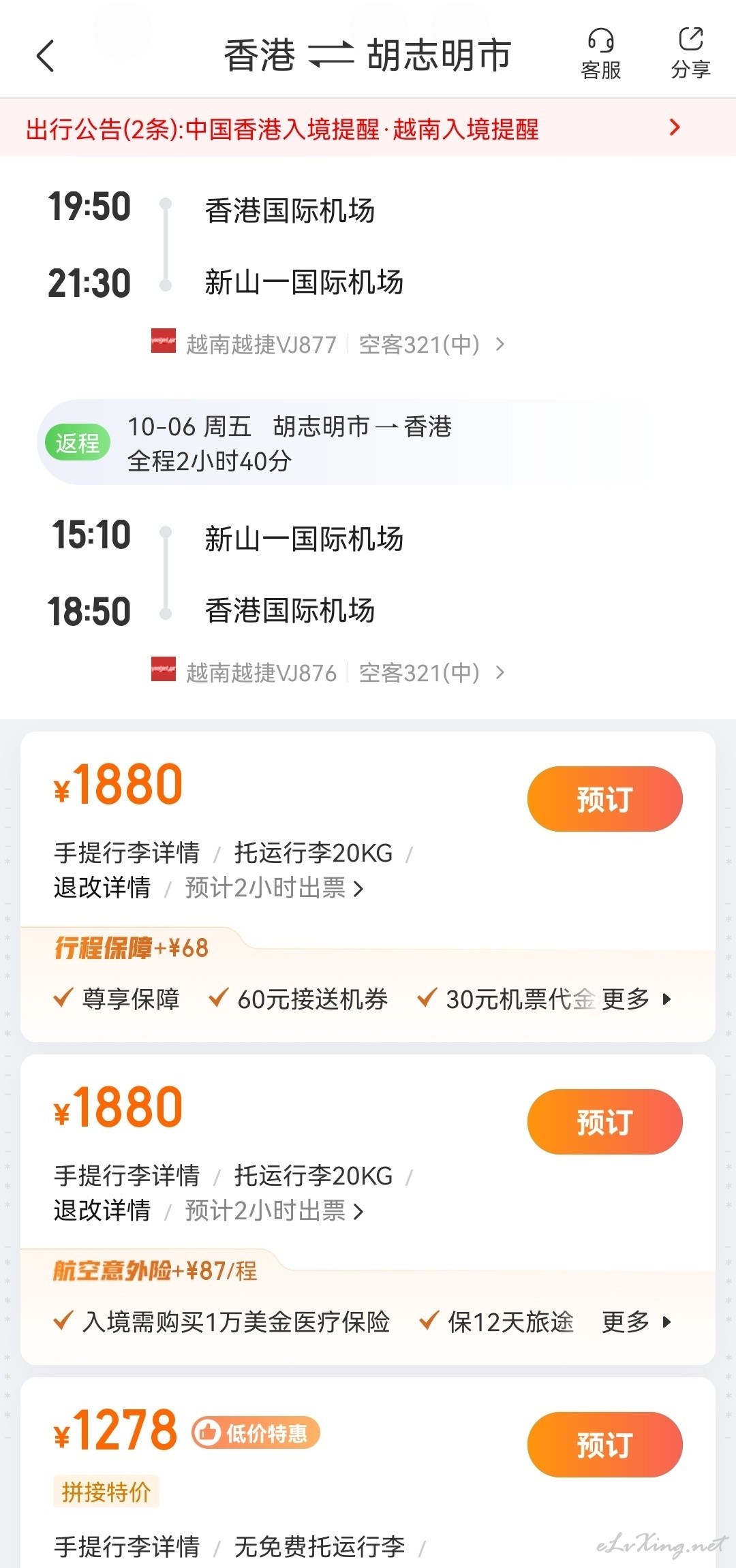Go back using the top-left arrow
Image resolution: width=736 pixels, height=1568 pixels.
pos(45,56)
